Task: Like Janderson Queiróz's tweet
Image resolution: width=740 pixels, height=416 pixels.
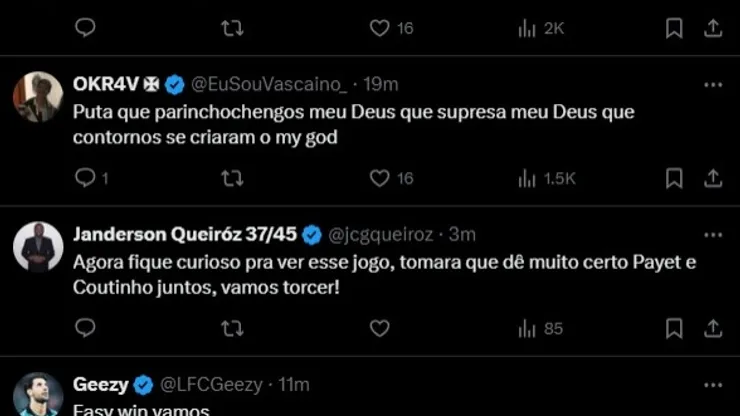Action: 379,328
